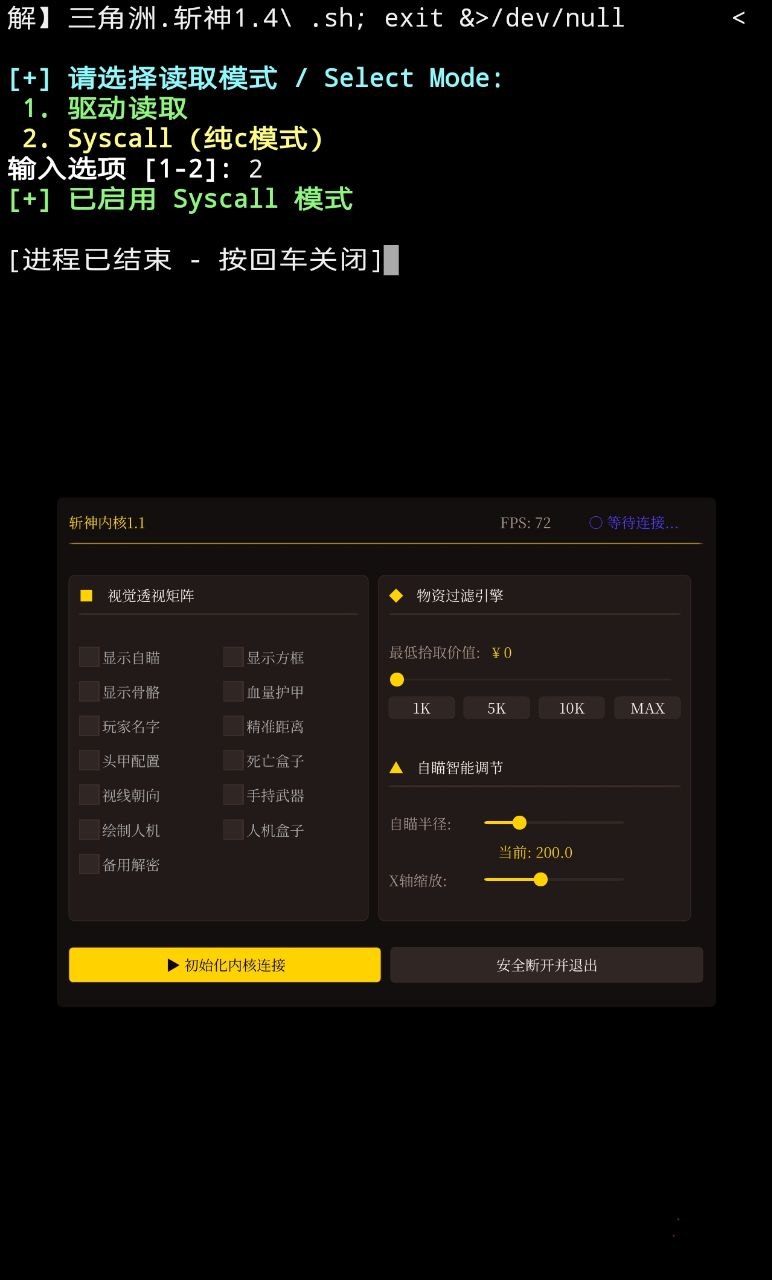Select the MAX value preset
Image resolution: width=772 pixels, height=1280 pixels.
tap(646, 707)
